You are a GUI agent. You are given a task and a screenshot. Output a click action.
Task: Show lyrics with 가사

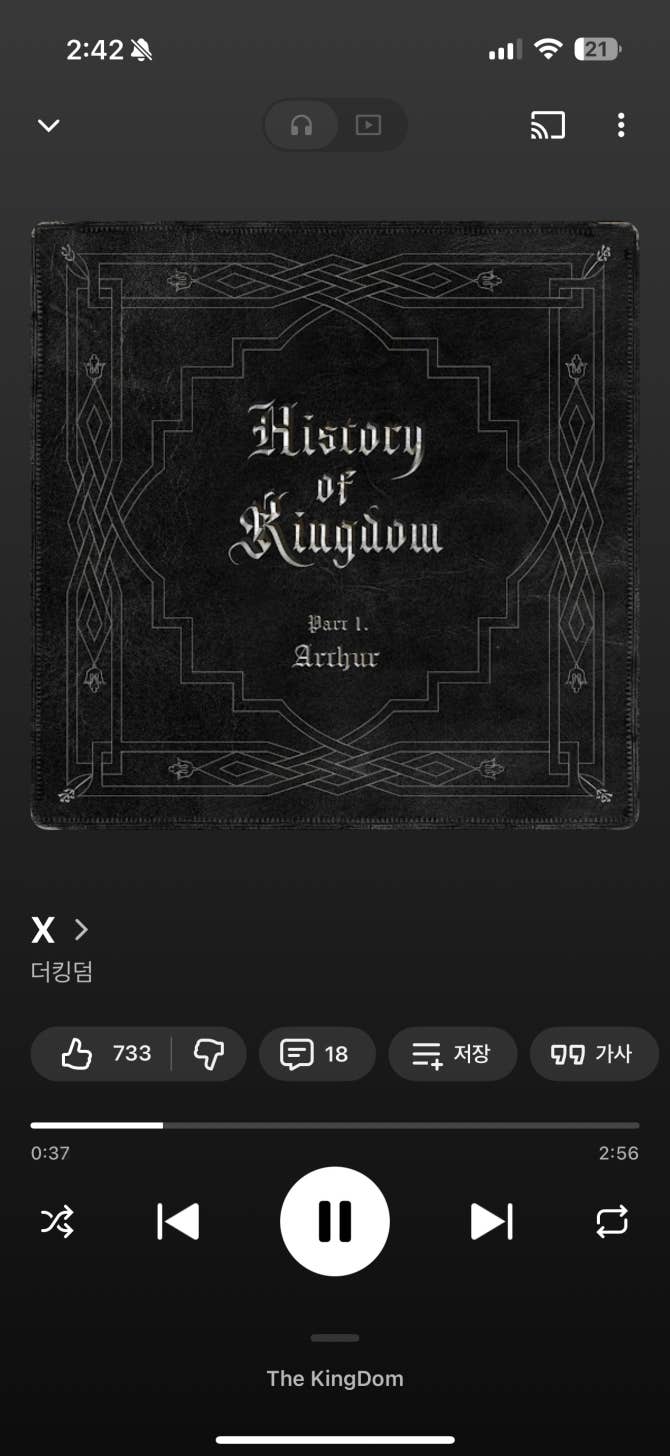tap(592, 1054)
